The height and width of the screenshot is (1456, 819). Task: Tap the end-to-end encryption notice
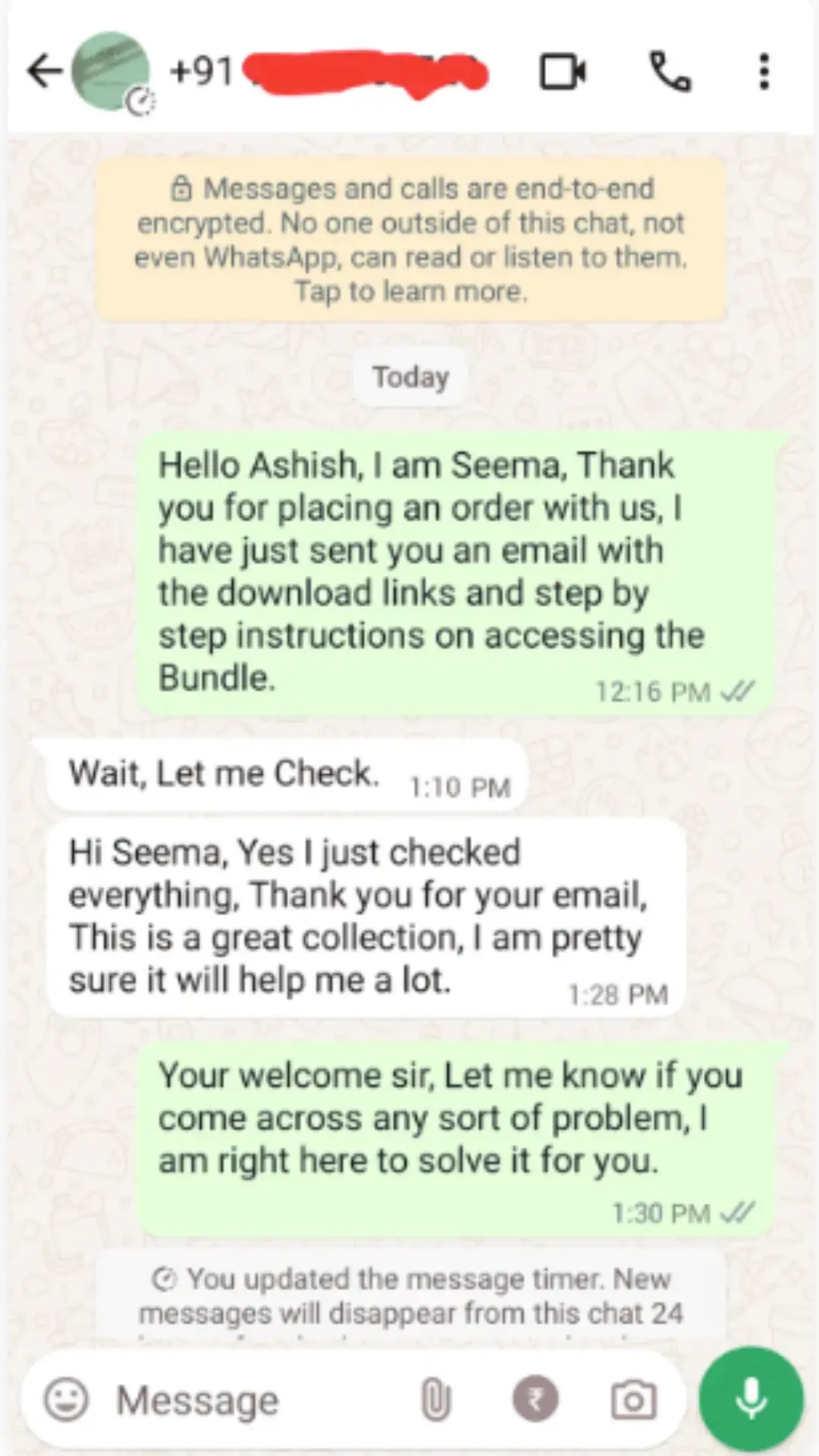click(x=410, y=240)
